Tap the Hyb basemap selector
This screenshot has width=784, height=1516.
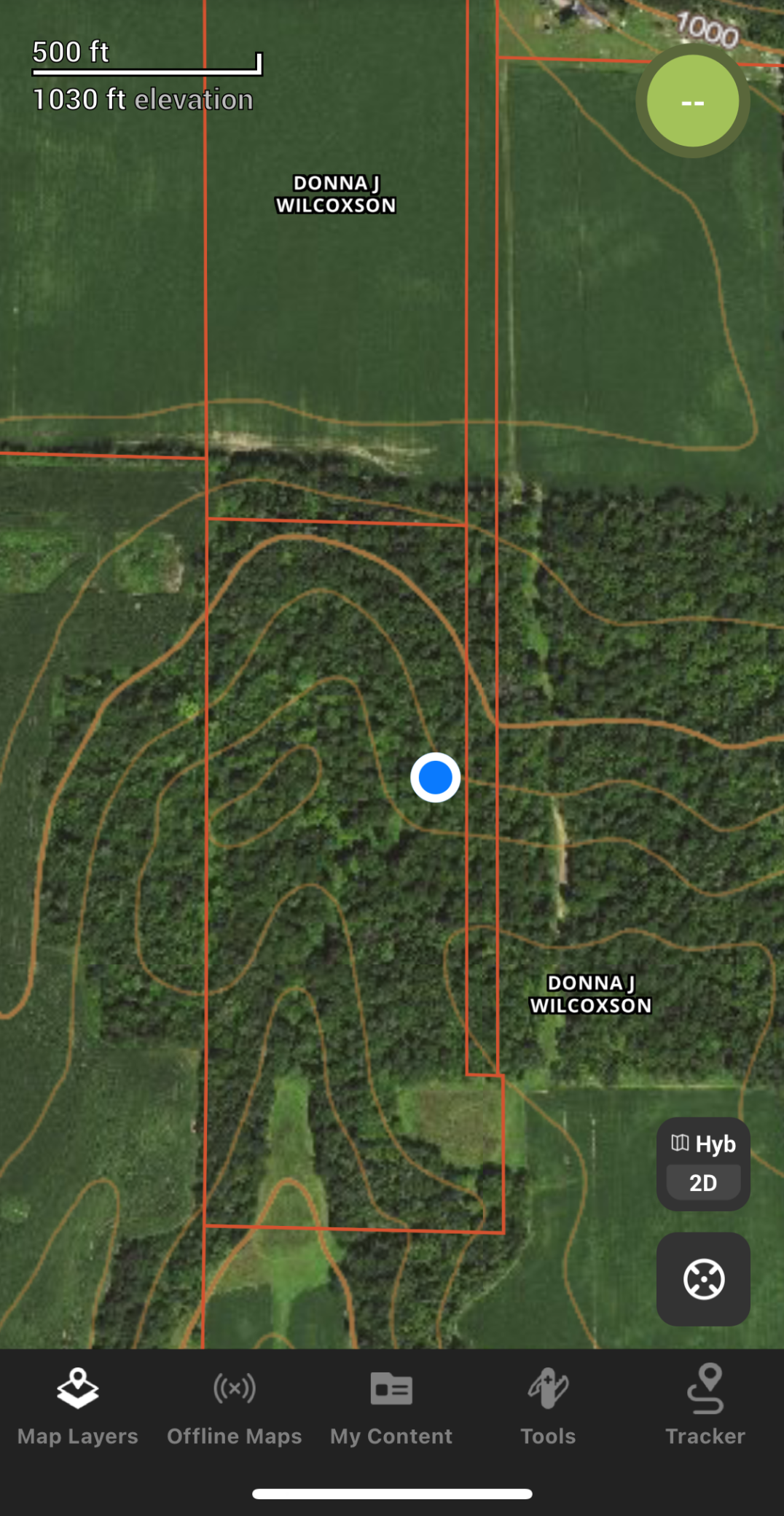pos(703,1144)
